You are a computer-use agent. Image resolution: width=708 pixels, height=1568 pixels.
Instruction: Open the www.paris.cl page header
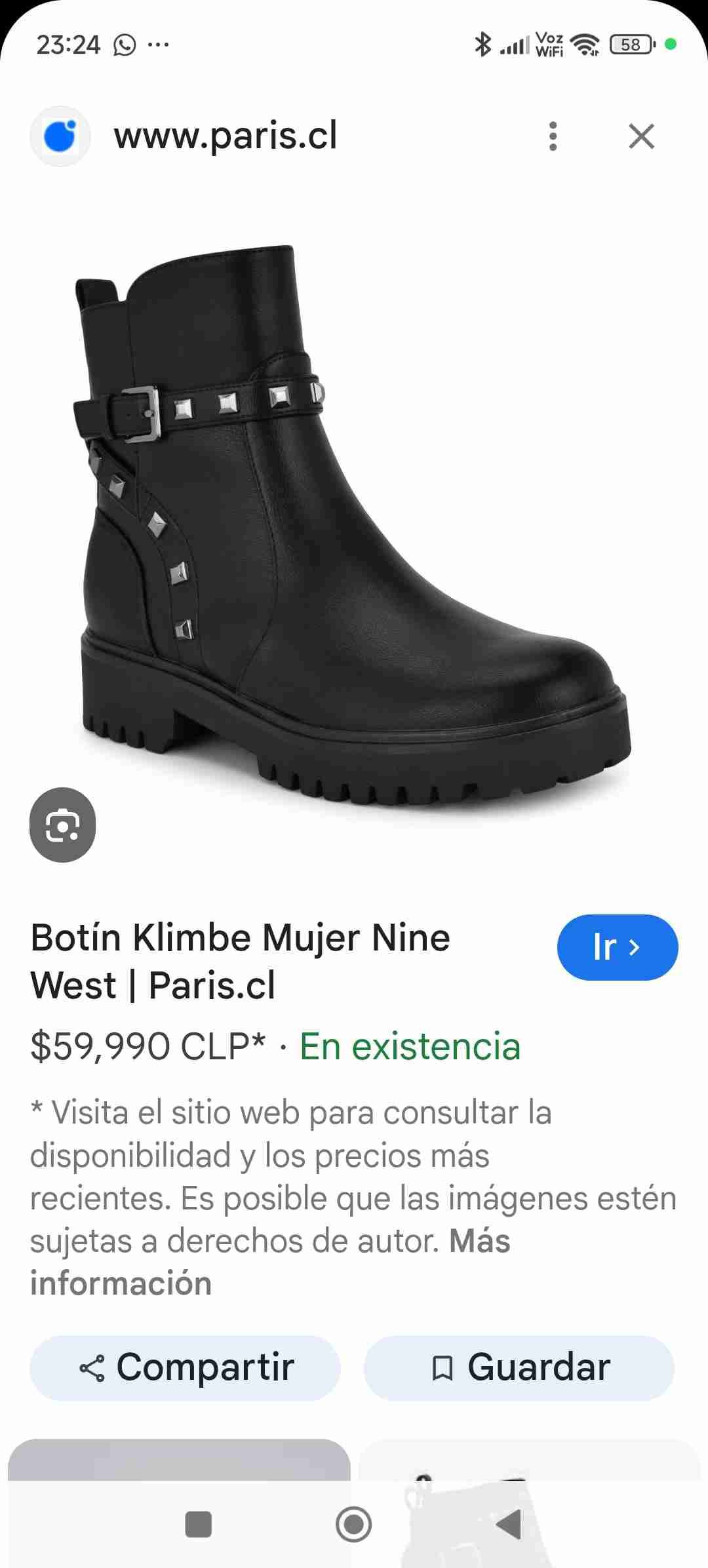pyautogui.click(x=226, y=137)
